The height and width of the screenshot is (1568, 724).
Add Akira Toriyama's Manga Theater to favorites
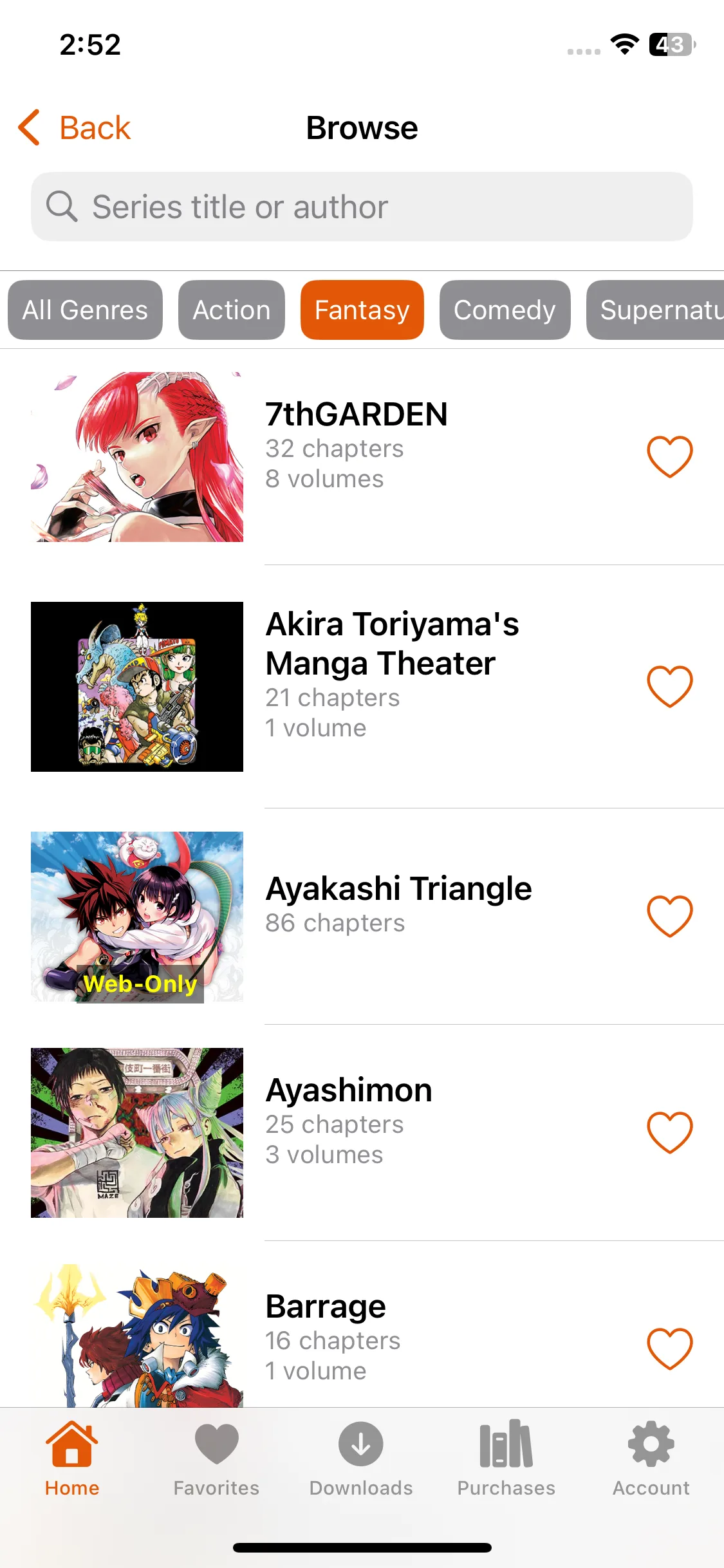coord(669,686)
